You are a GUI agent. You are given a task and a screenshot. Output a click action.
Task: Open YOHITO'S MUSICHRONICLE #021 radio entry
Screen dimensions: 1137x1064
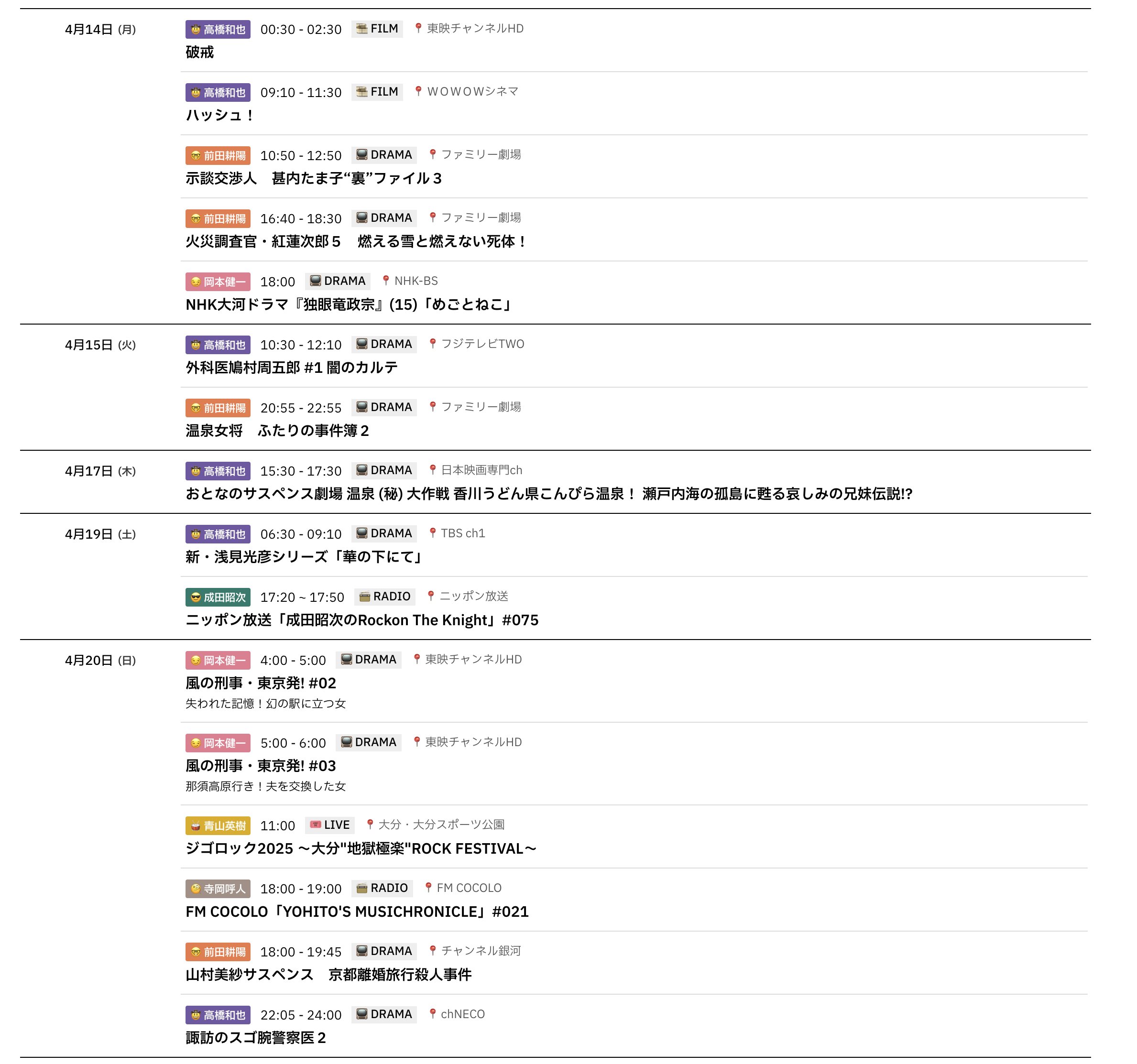click(357, 912)
